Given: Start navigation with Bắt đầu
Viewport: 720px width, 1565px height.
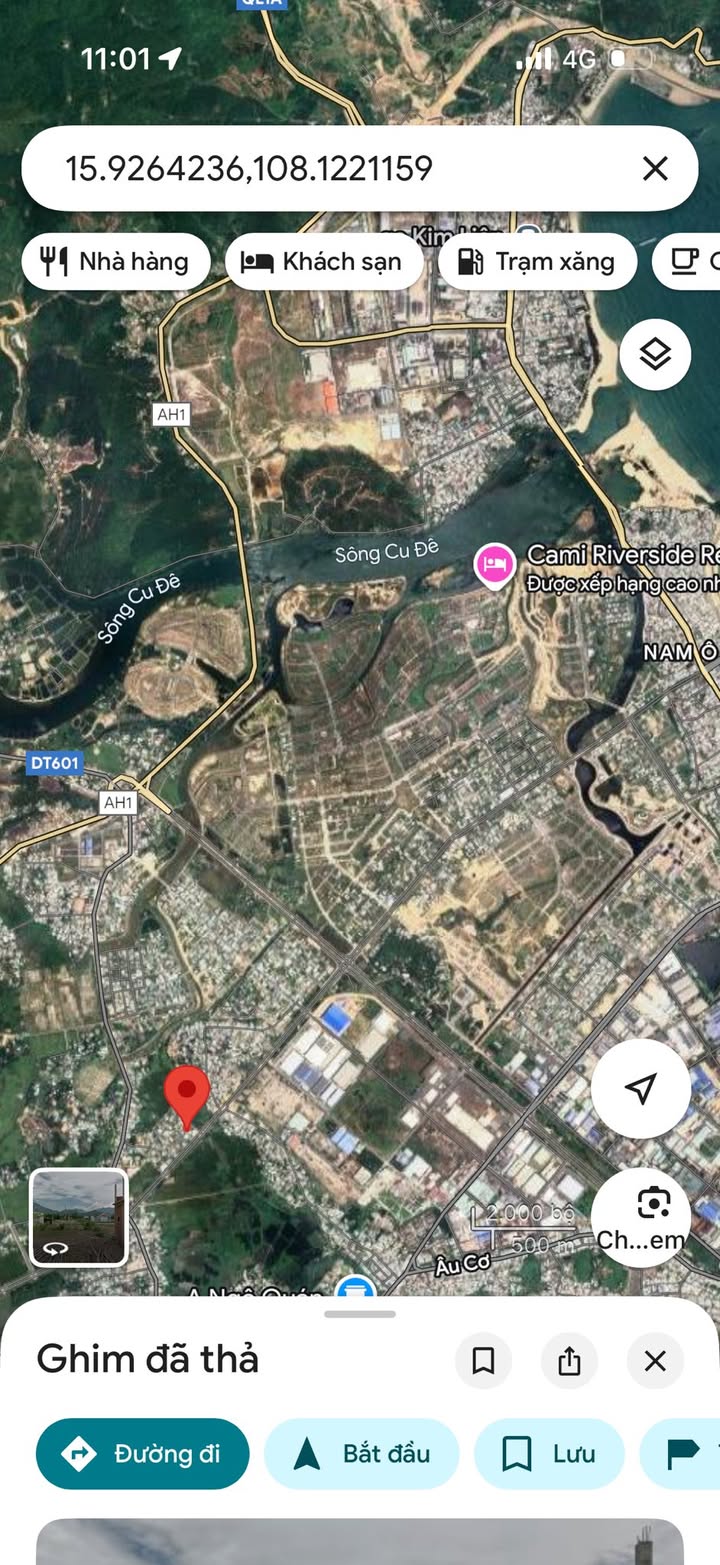Looking at the screenshot, I should 361,1454.
